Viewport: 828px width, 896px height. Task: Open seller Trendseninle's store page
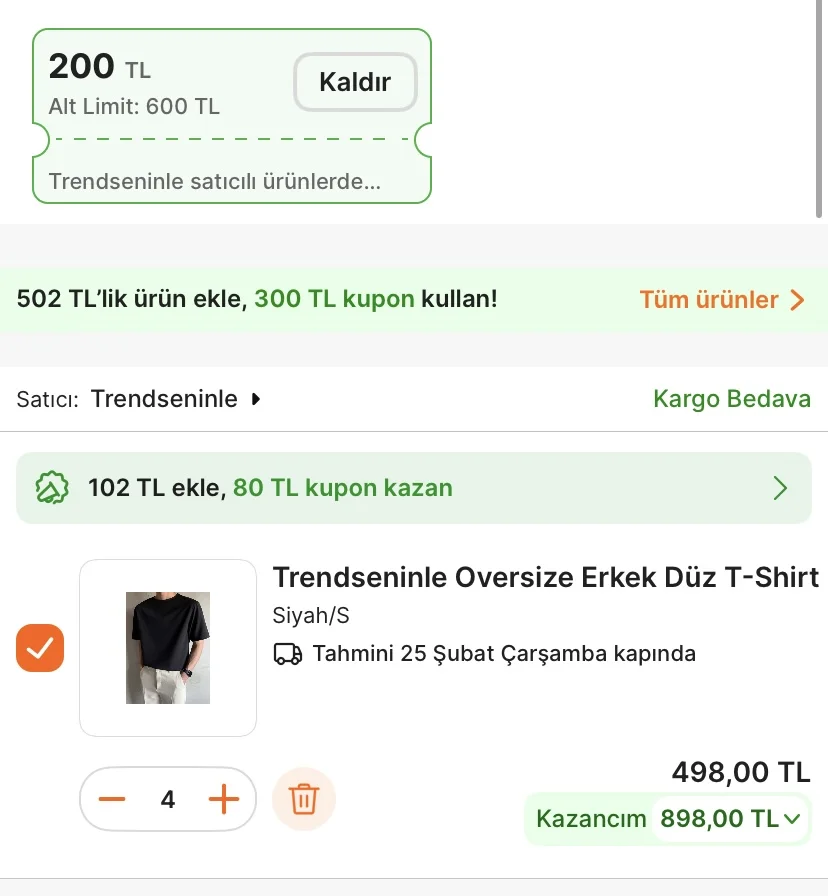click(175, 400)
